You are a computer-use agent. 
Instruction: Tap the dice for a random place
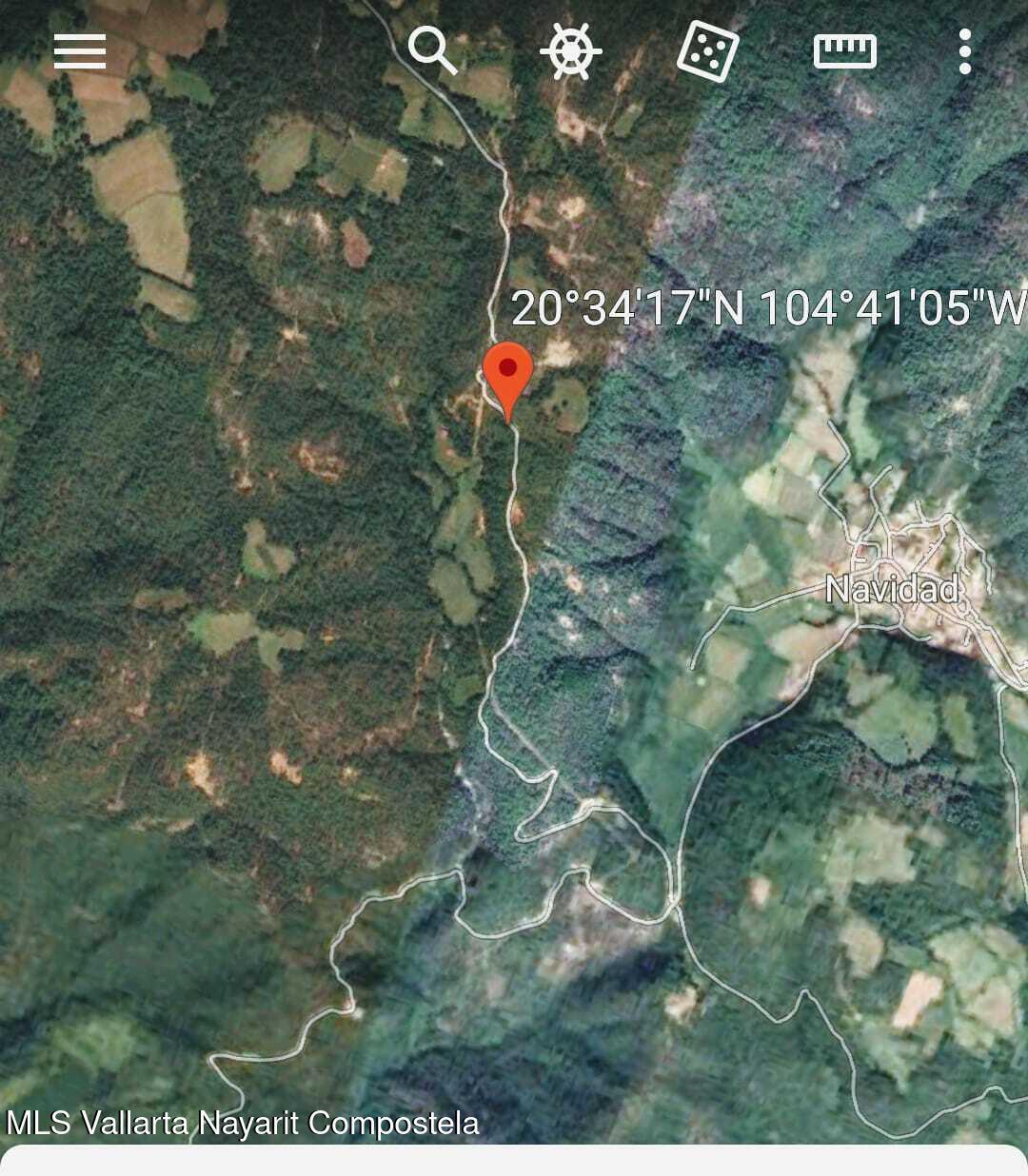pos(707,52)
